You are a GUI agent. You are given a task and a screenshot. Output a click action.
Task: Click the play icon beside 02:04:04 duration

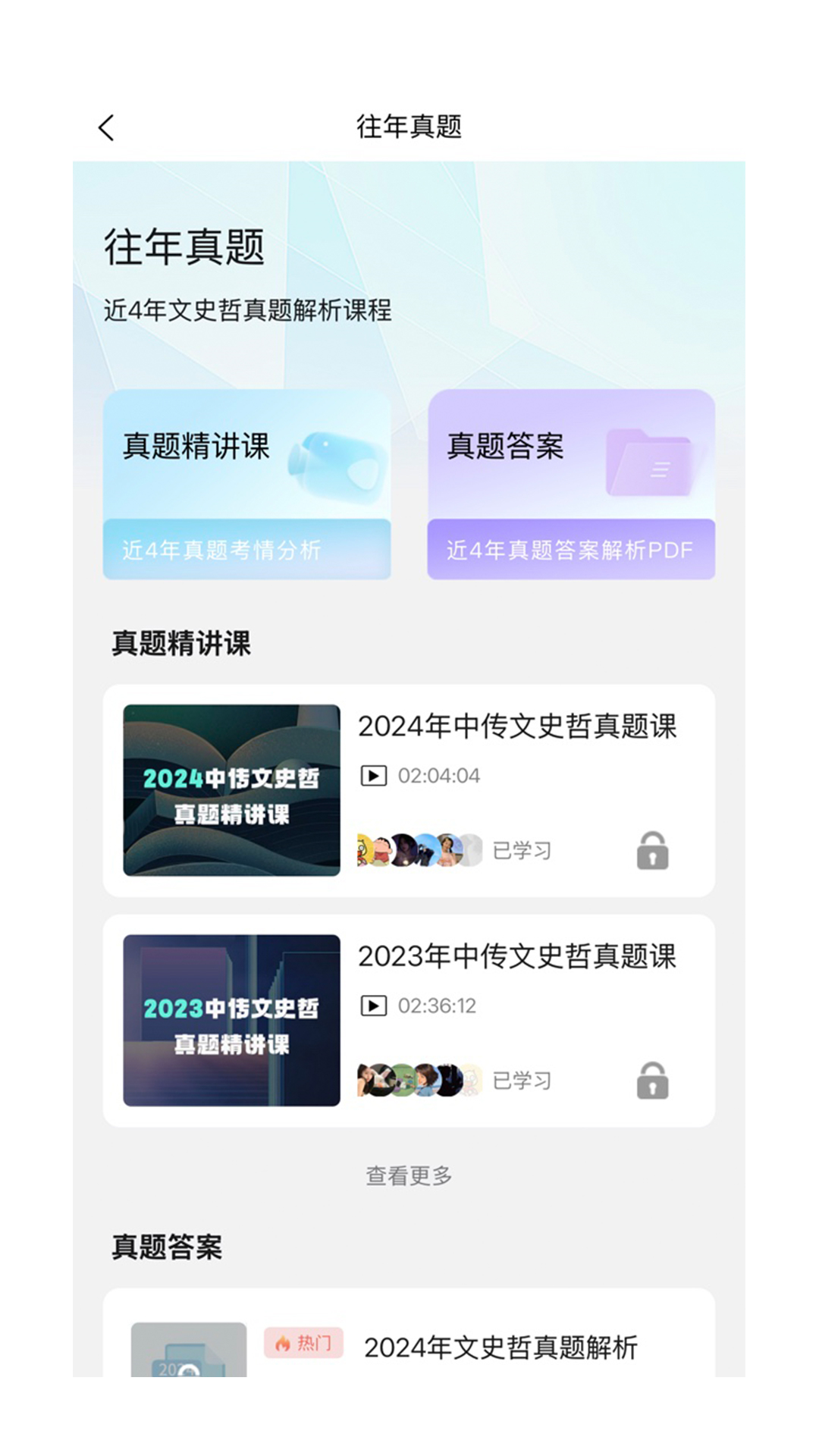(x=373, y=774)
